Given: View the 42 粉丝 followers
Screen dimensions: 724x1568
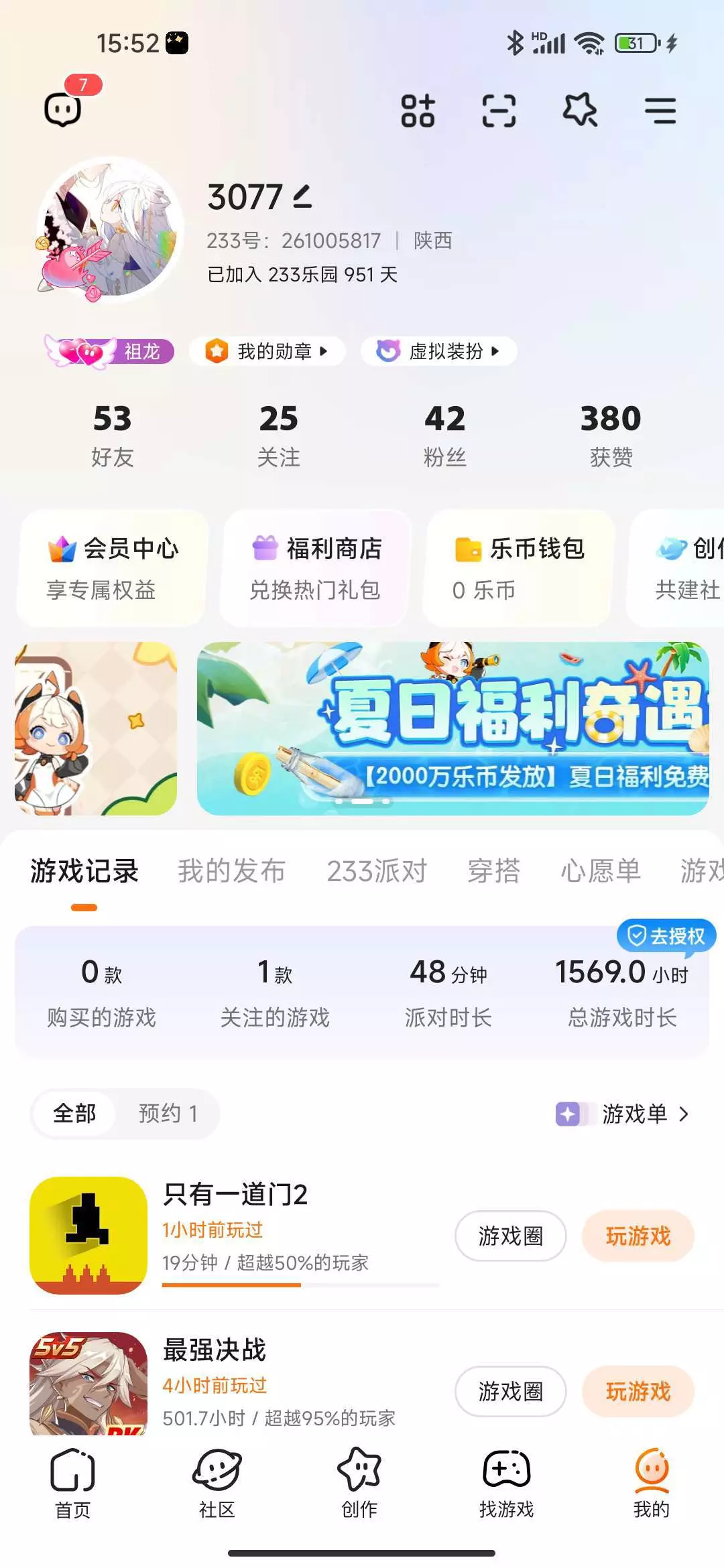Looking at the screenshot, I should [x=445, y=436].
